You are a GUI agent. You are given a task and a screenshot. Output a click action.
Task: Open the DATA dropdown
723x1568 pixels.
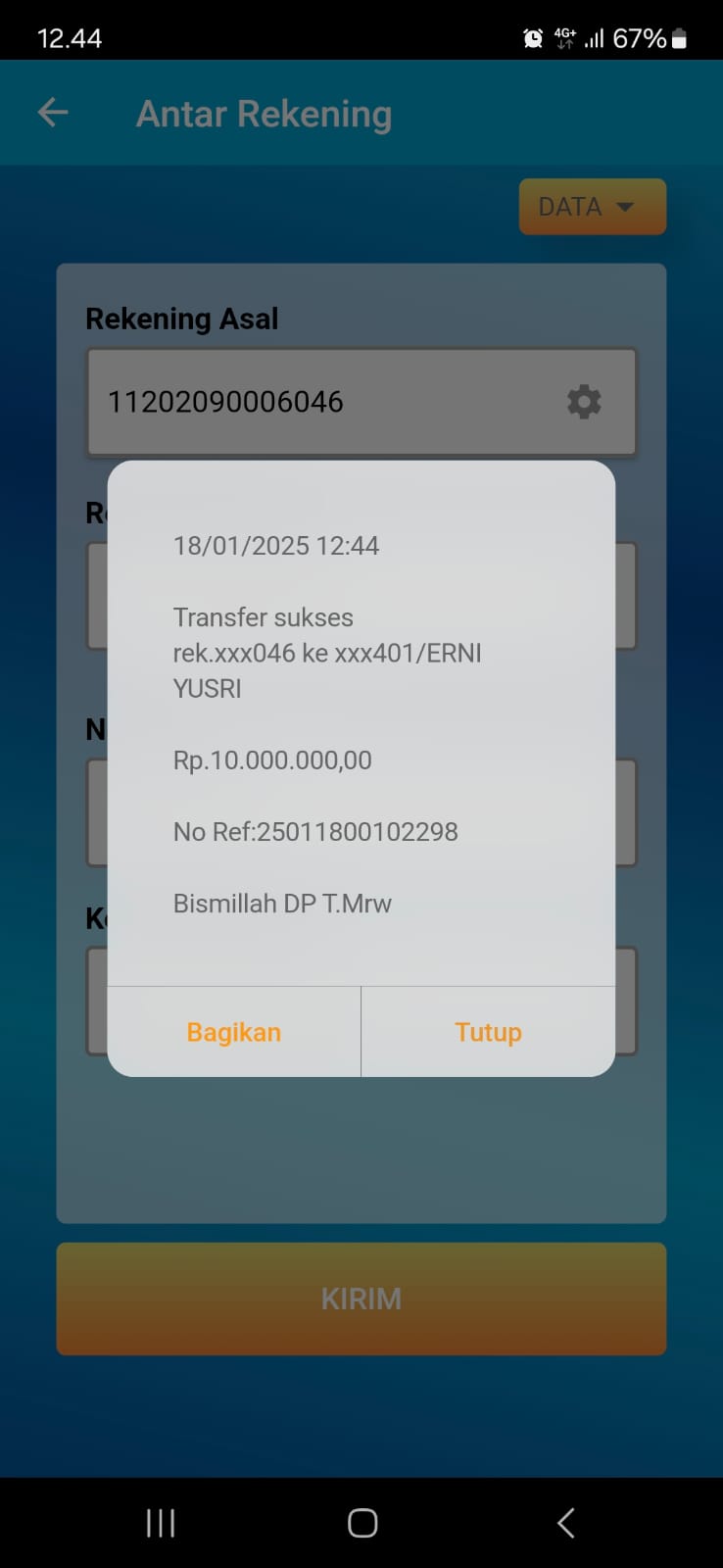592,207
